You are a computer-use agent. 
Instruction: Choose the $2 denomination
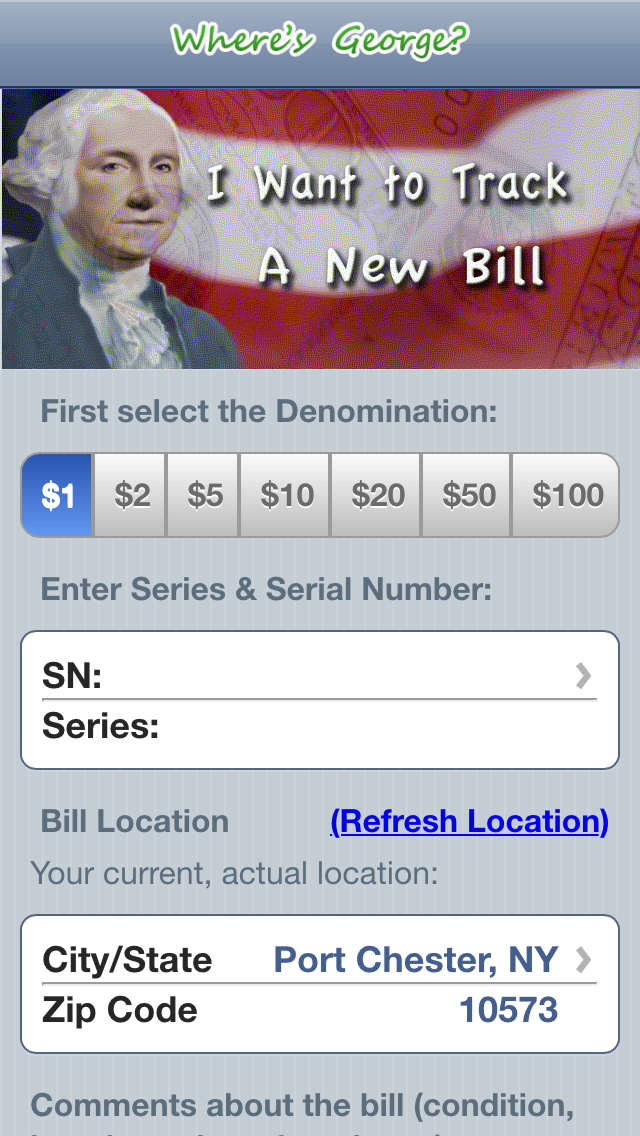(x=131, y=495)
